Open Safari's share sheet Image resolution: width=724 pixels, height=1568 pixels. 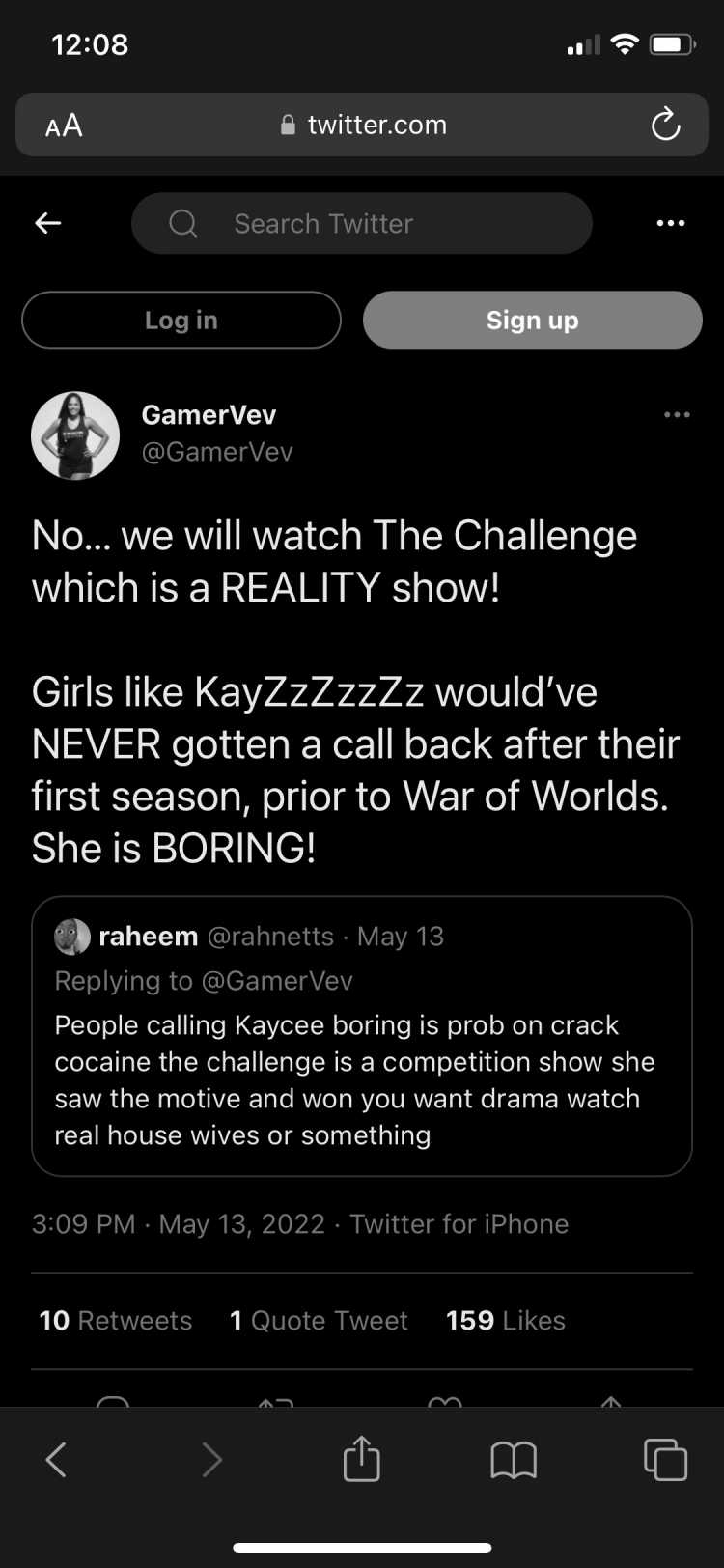(362, 1458)
